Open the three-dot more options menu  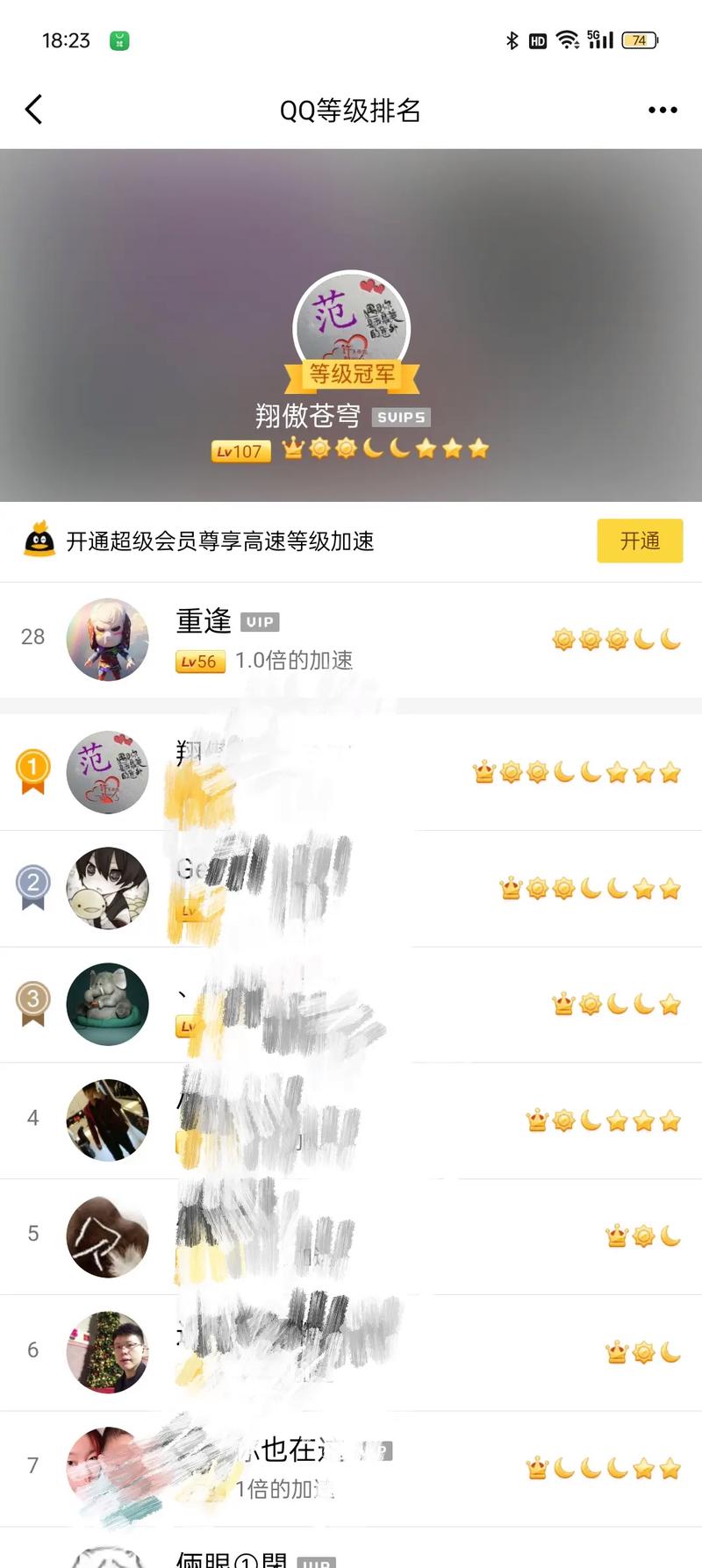click(662, 109)
